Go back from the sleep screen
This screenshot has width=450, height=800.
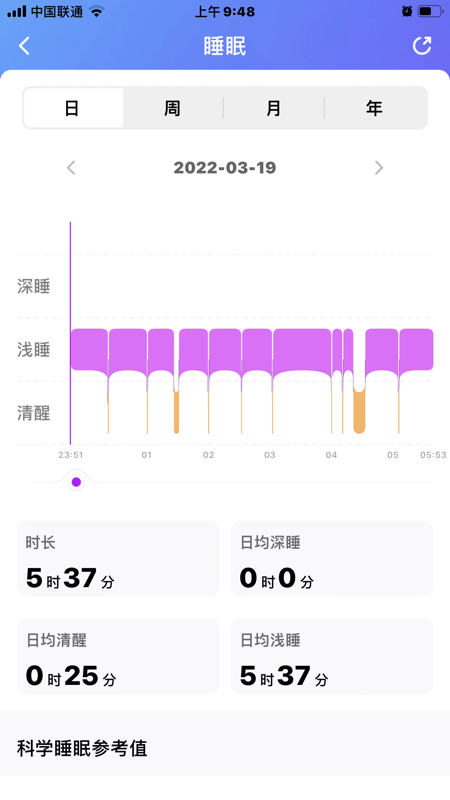[24, 46]
